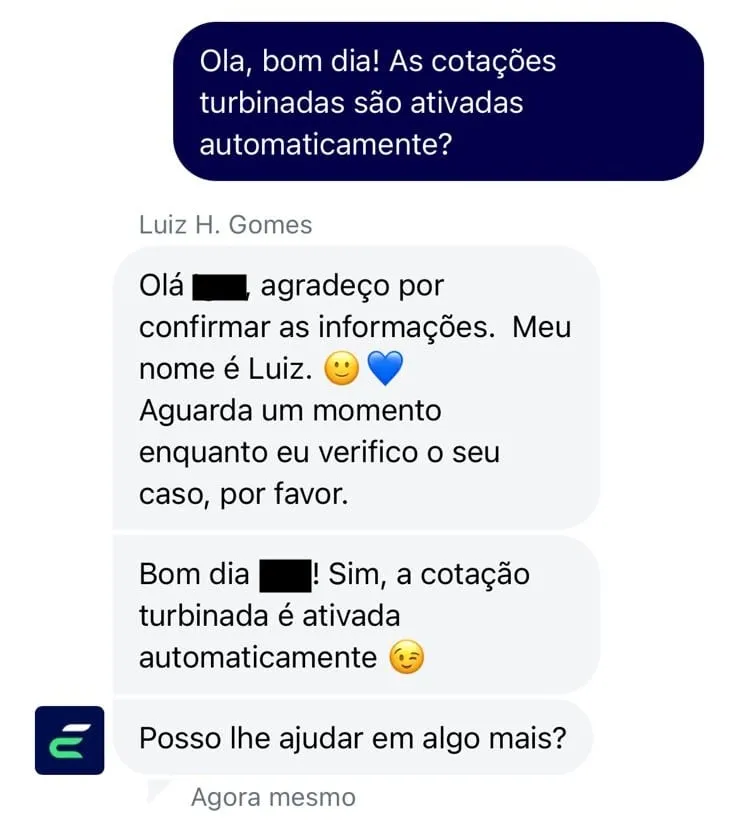
Task: Open Luiz H. Gomes contact name label
Action: 224,225
